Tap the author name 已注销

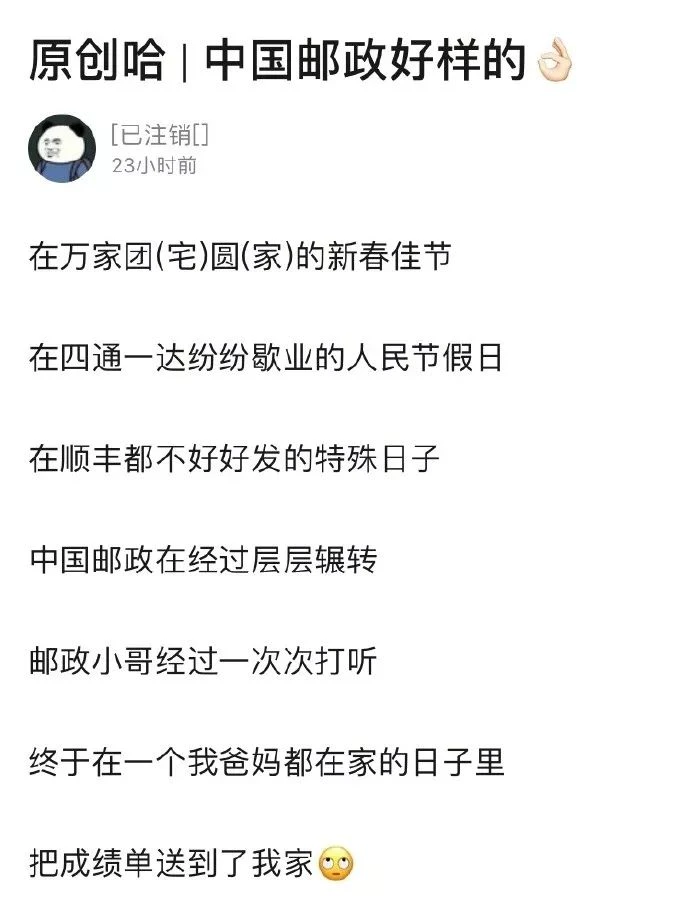coord(159,135)
